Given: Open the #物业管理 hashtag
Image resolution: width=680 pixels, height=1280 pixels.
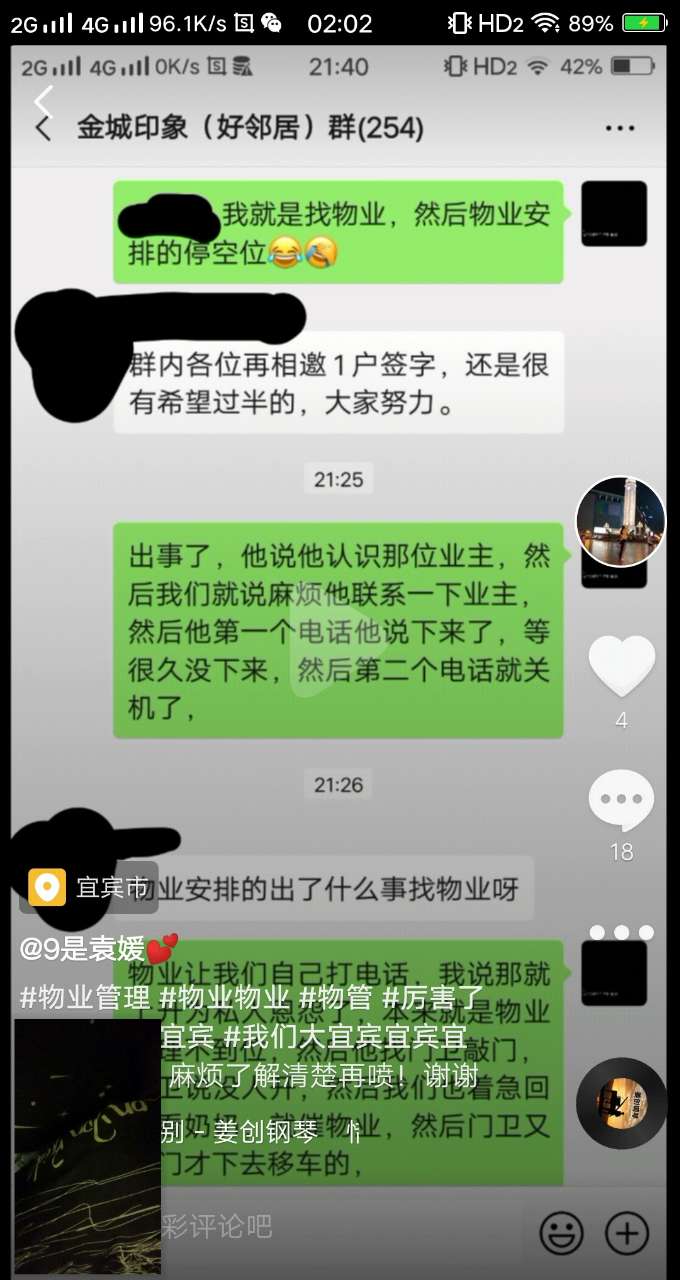Looking at the screenshot, I should coord(85,997).
